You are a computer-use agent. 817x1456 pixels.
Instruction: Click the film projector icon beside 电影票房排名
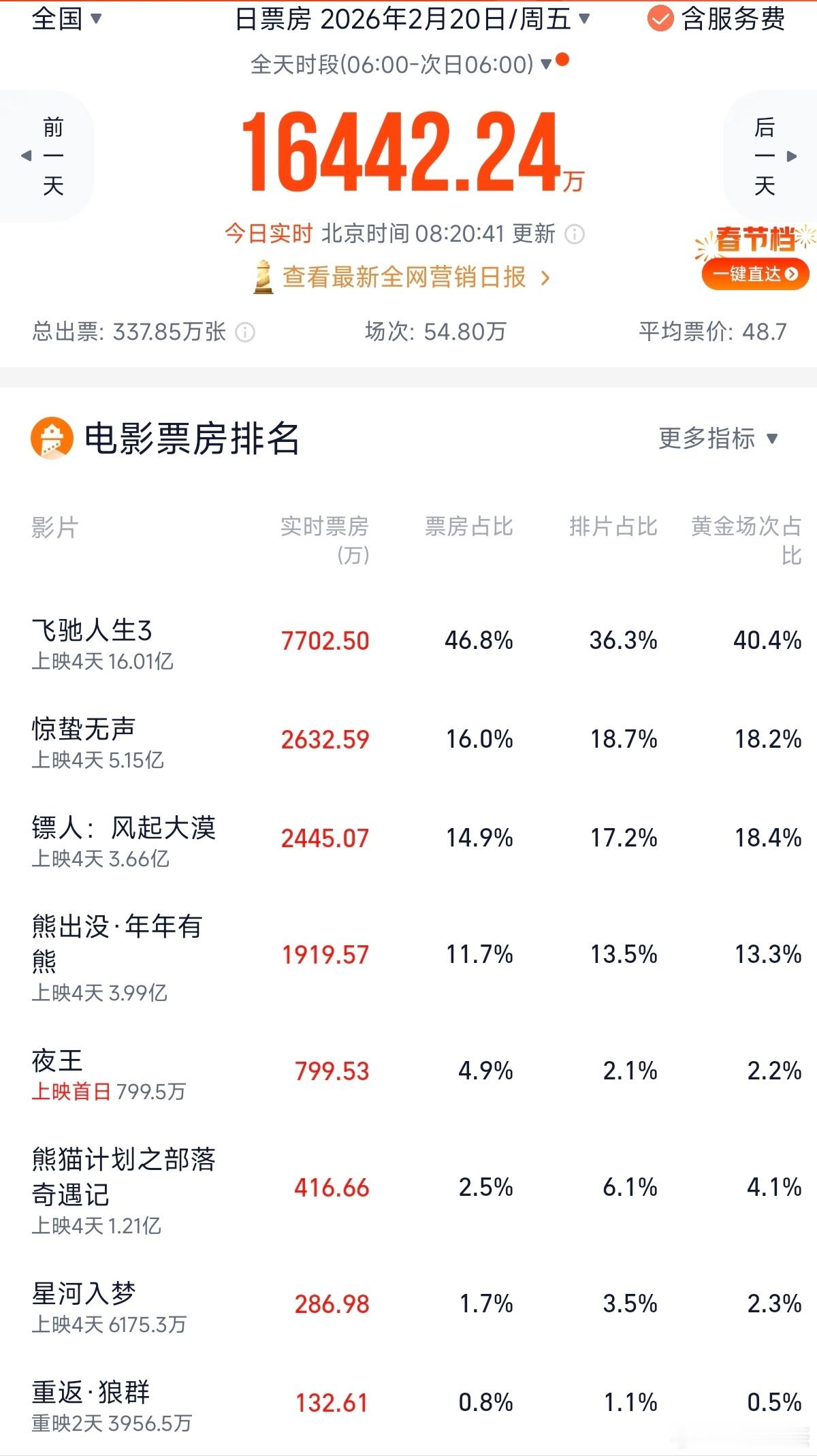tap(51, 439)
